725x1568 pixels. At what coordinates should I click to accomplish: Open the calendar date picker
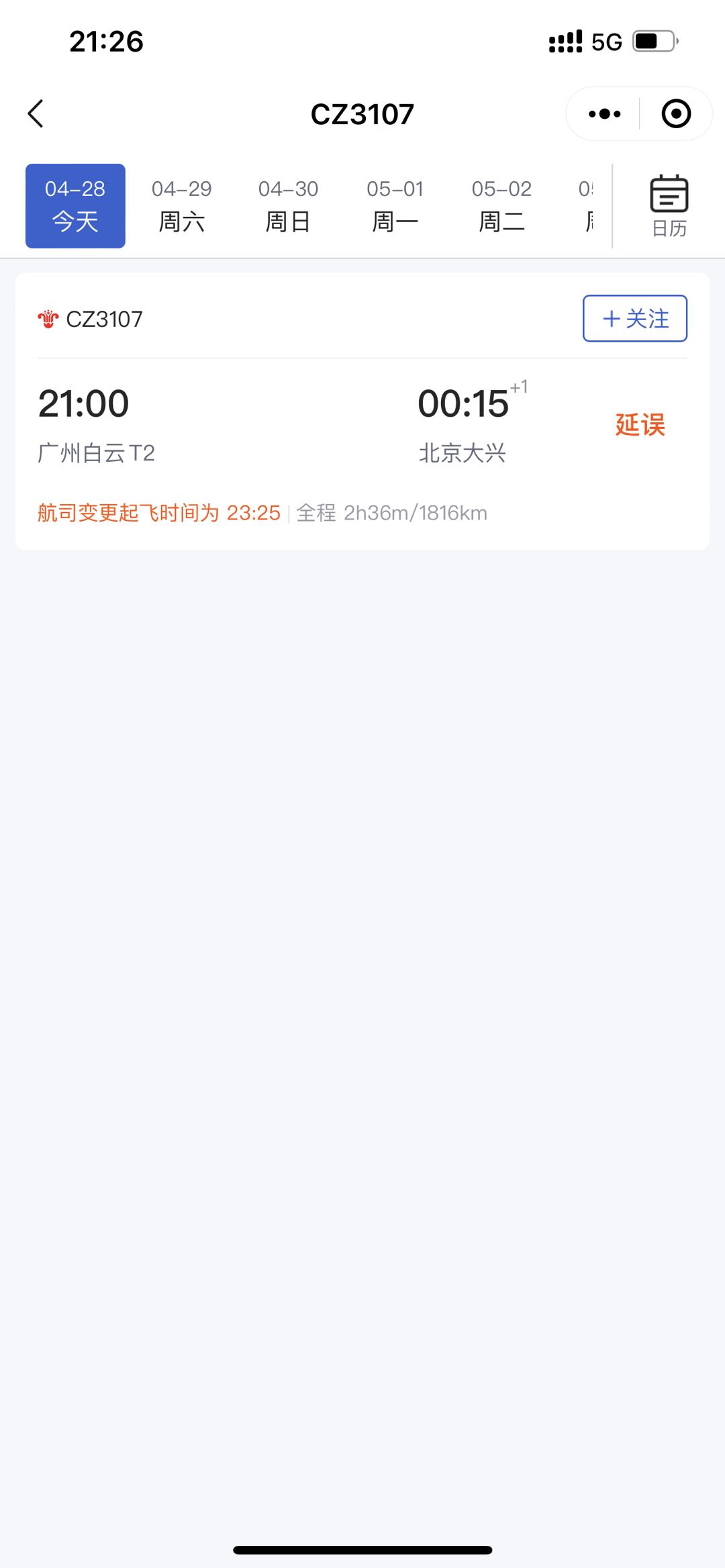pyautogui.click(x=669, y=205)
